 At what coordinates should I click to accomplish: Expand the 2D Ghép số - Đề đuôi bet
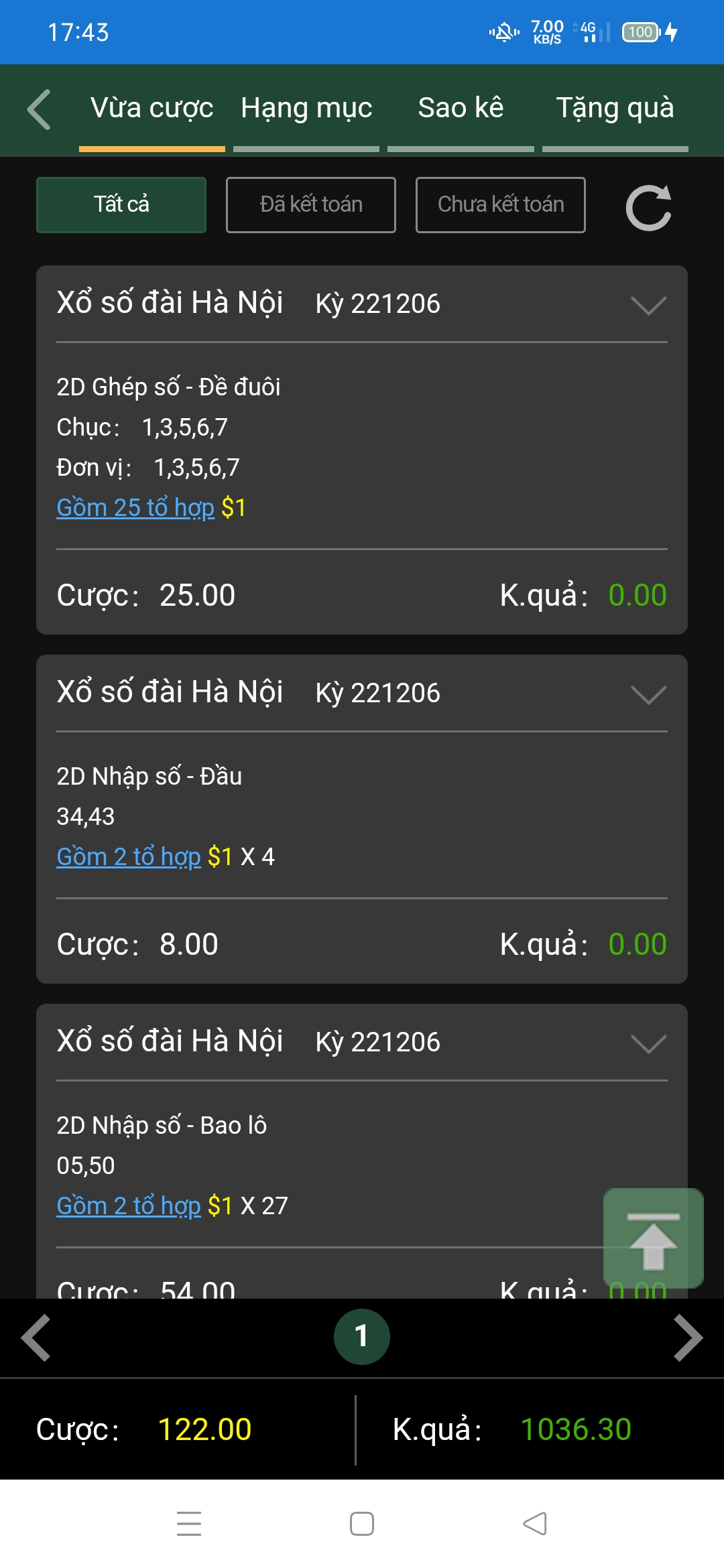coord(648,306)
